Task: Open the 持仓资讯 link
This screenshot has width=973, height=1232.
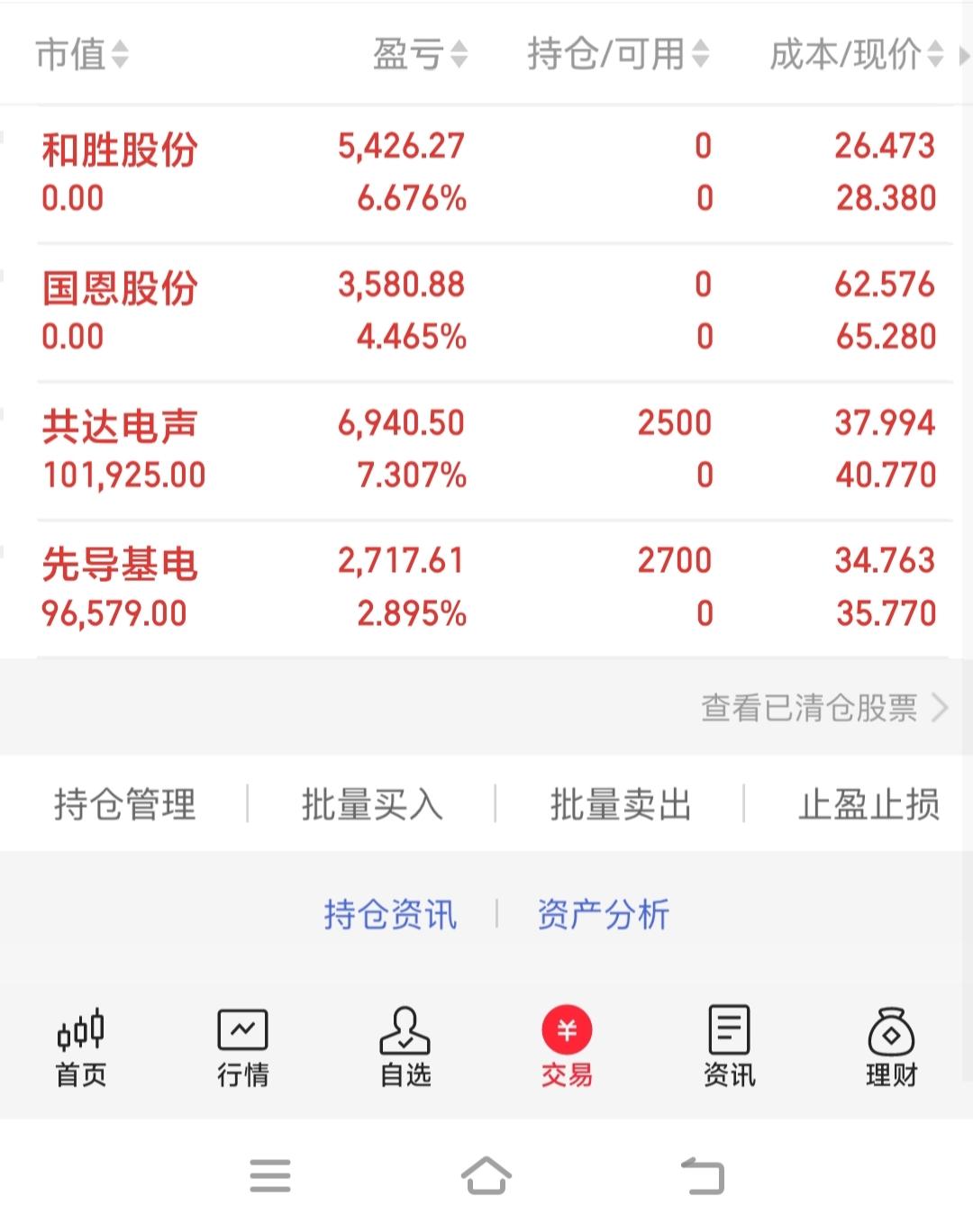Action: [390, 914]
